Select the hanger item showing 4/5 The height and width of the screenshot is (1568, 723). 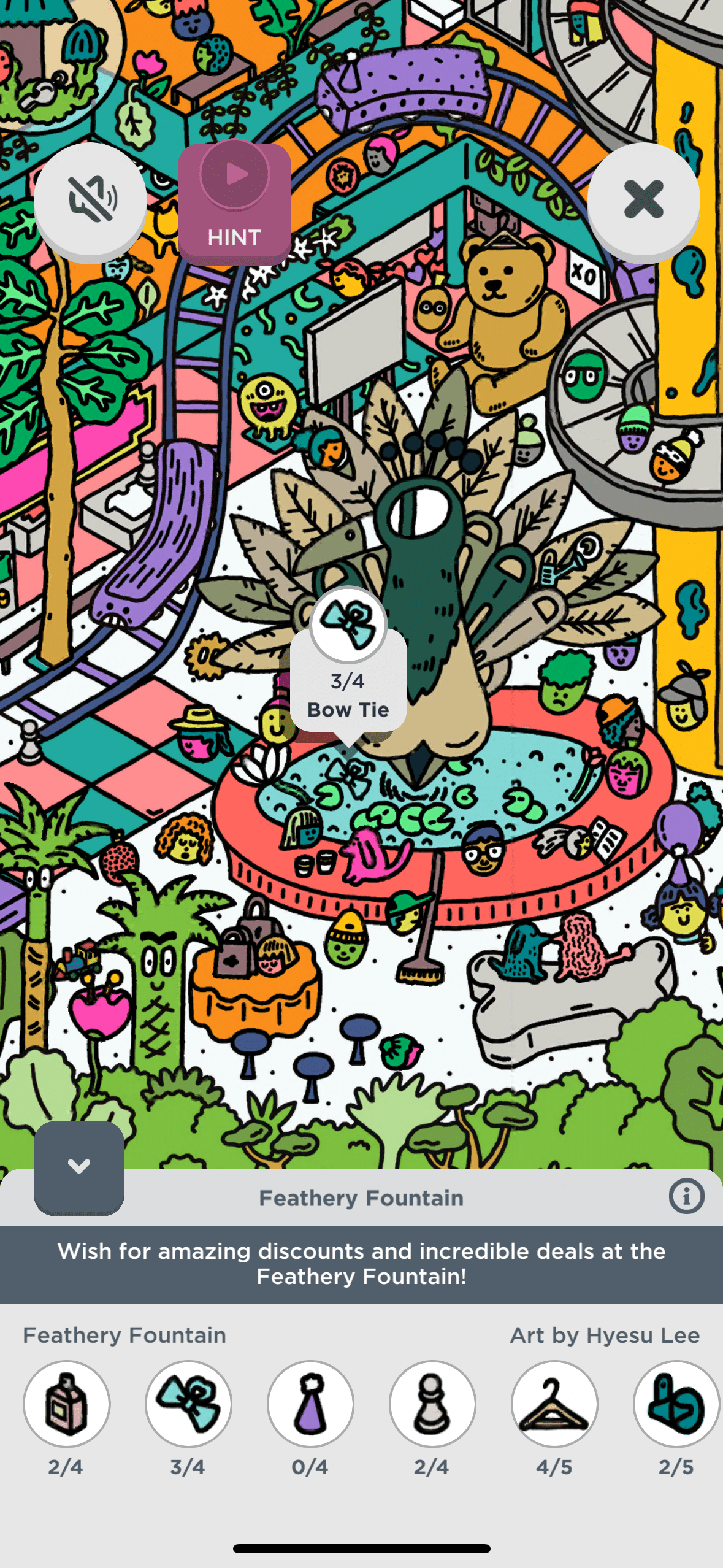tap(554, 1404)
